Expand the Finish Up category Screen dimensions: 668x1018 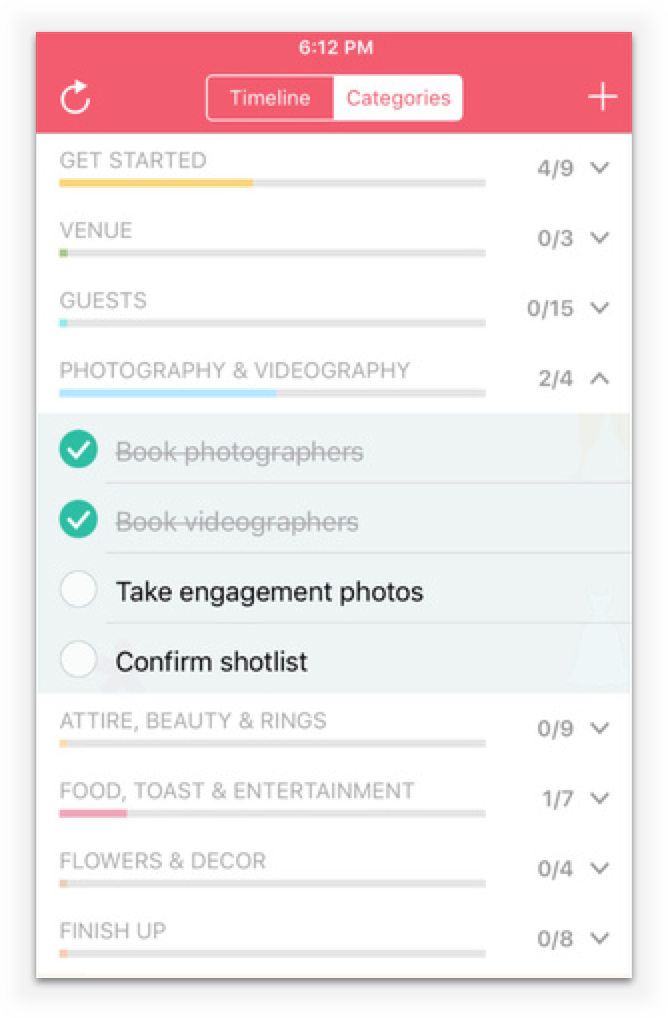coord(599,938)
